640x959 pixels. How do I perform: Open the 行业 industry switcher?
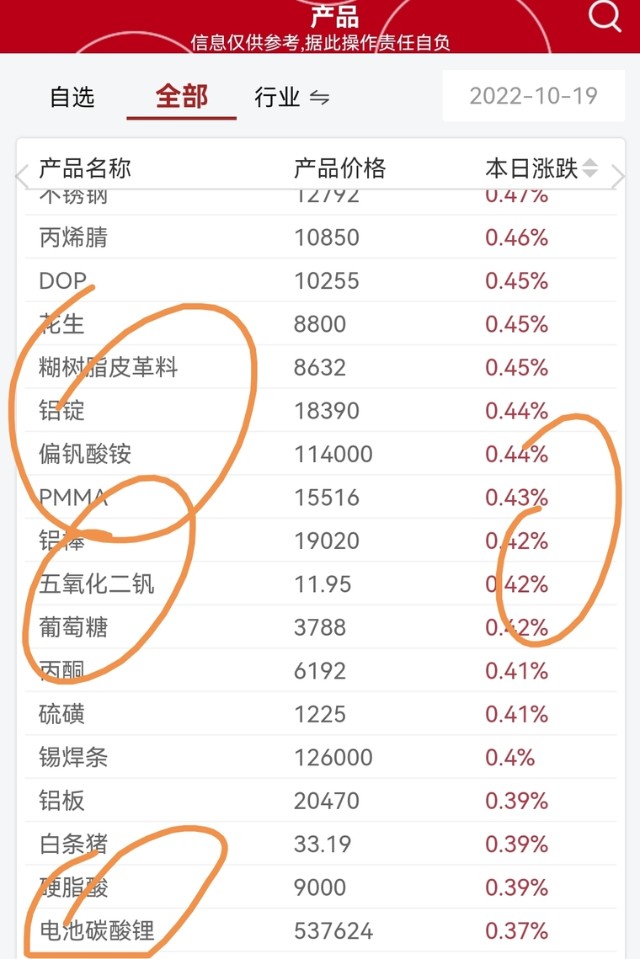pos(292,97)
